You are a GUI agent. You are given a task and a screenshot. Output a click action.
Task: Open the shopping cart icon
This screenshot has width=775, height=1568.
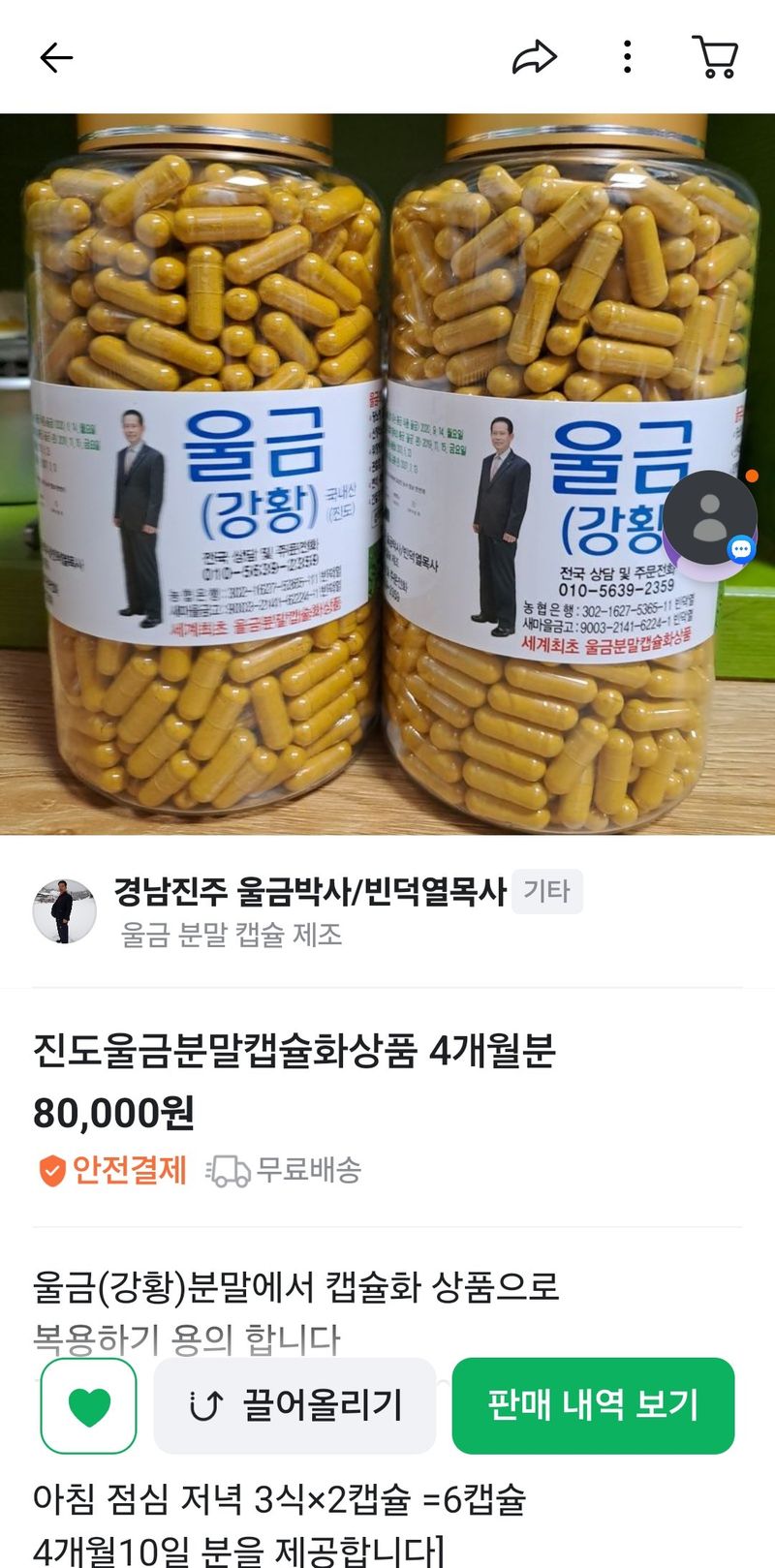click(714, 57)
